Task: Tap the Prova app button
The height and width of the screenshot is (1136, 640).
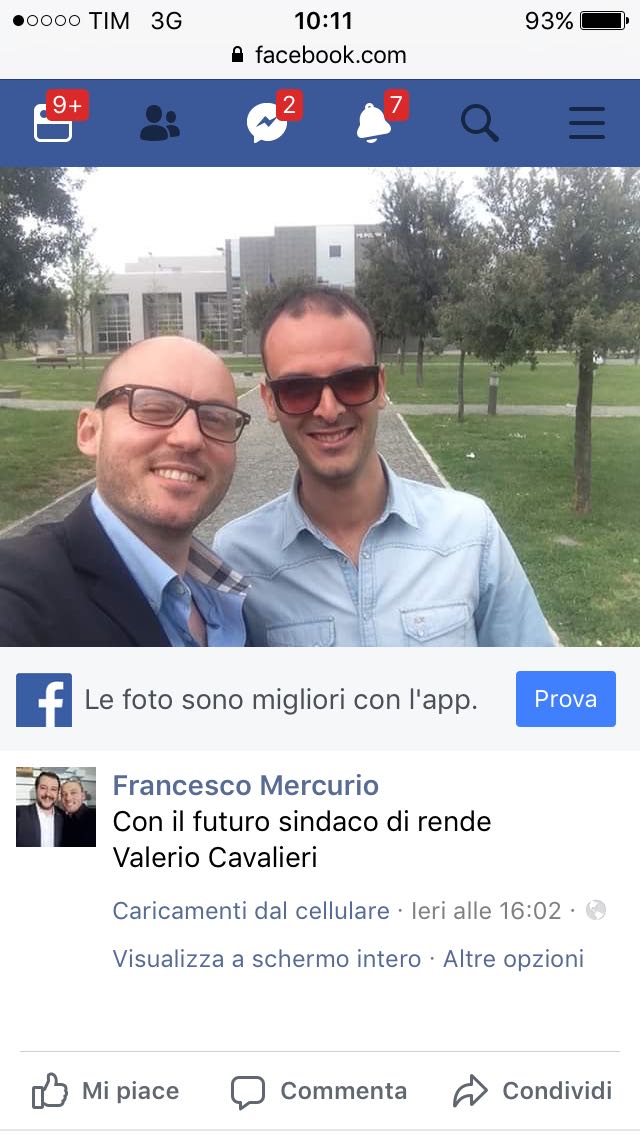Action: pos(565,699)
